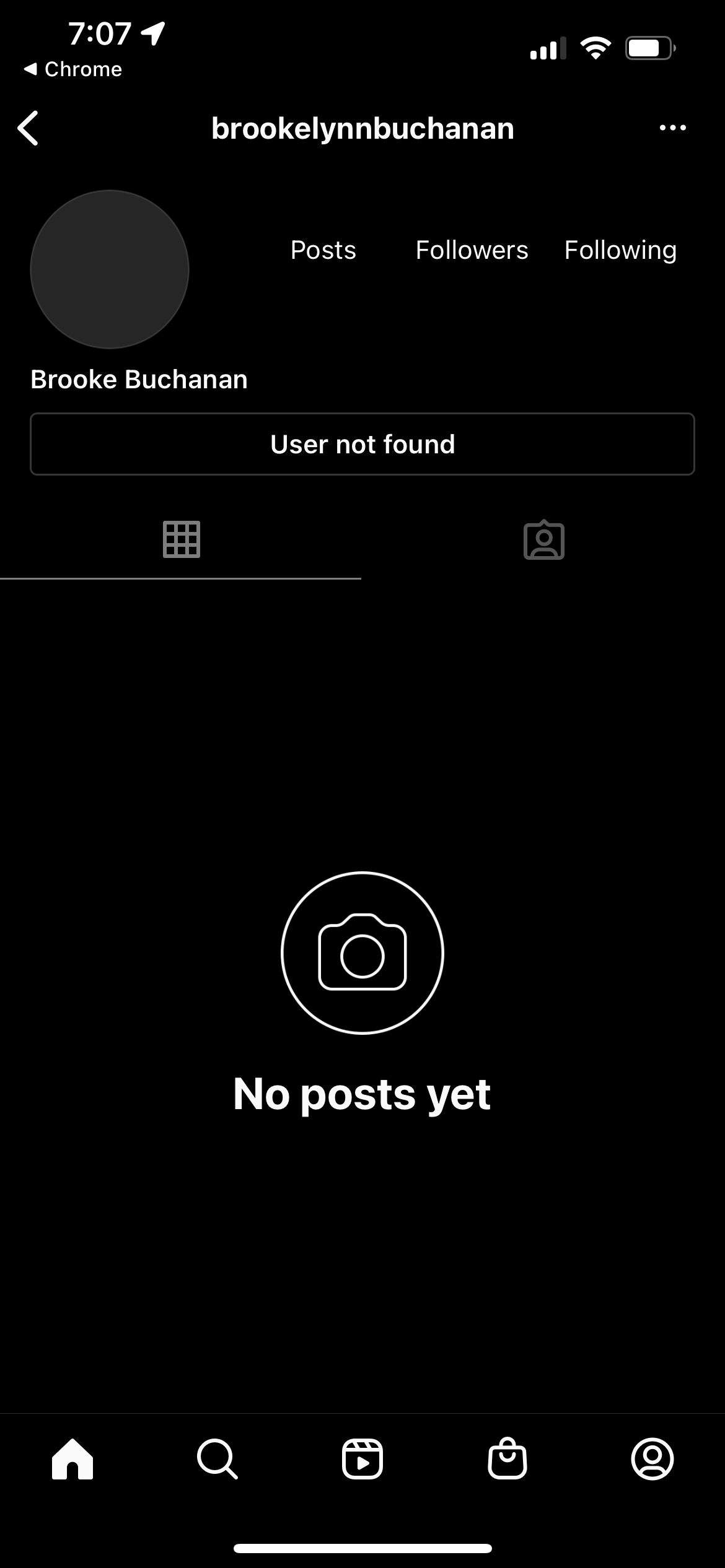
Task: Open the Search tab
Action: [217, 1459]
